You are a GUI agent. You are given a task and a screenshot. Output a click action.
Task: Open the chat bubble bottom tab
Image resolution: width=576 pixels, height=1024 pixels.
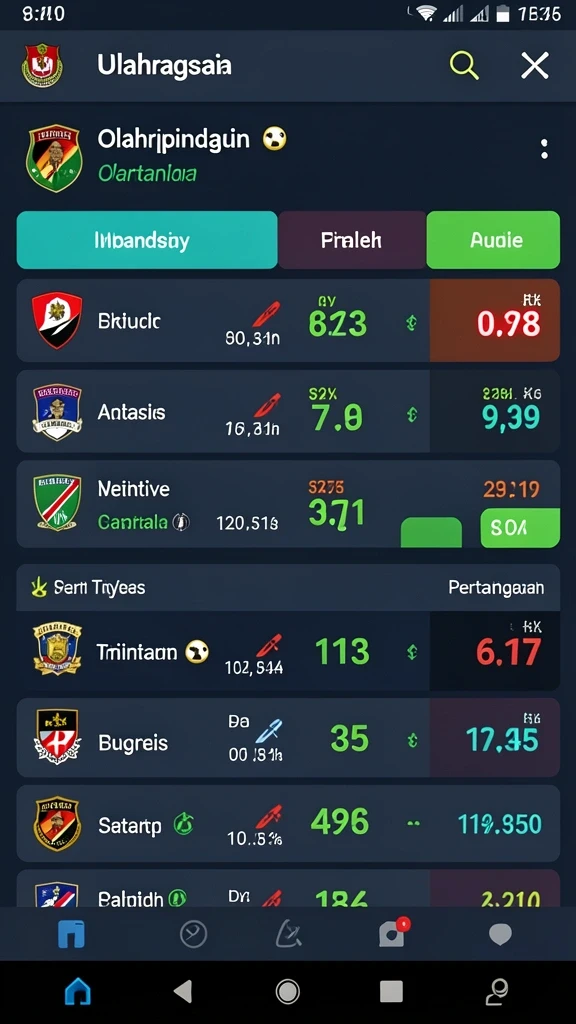coord(500,935)
